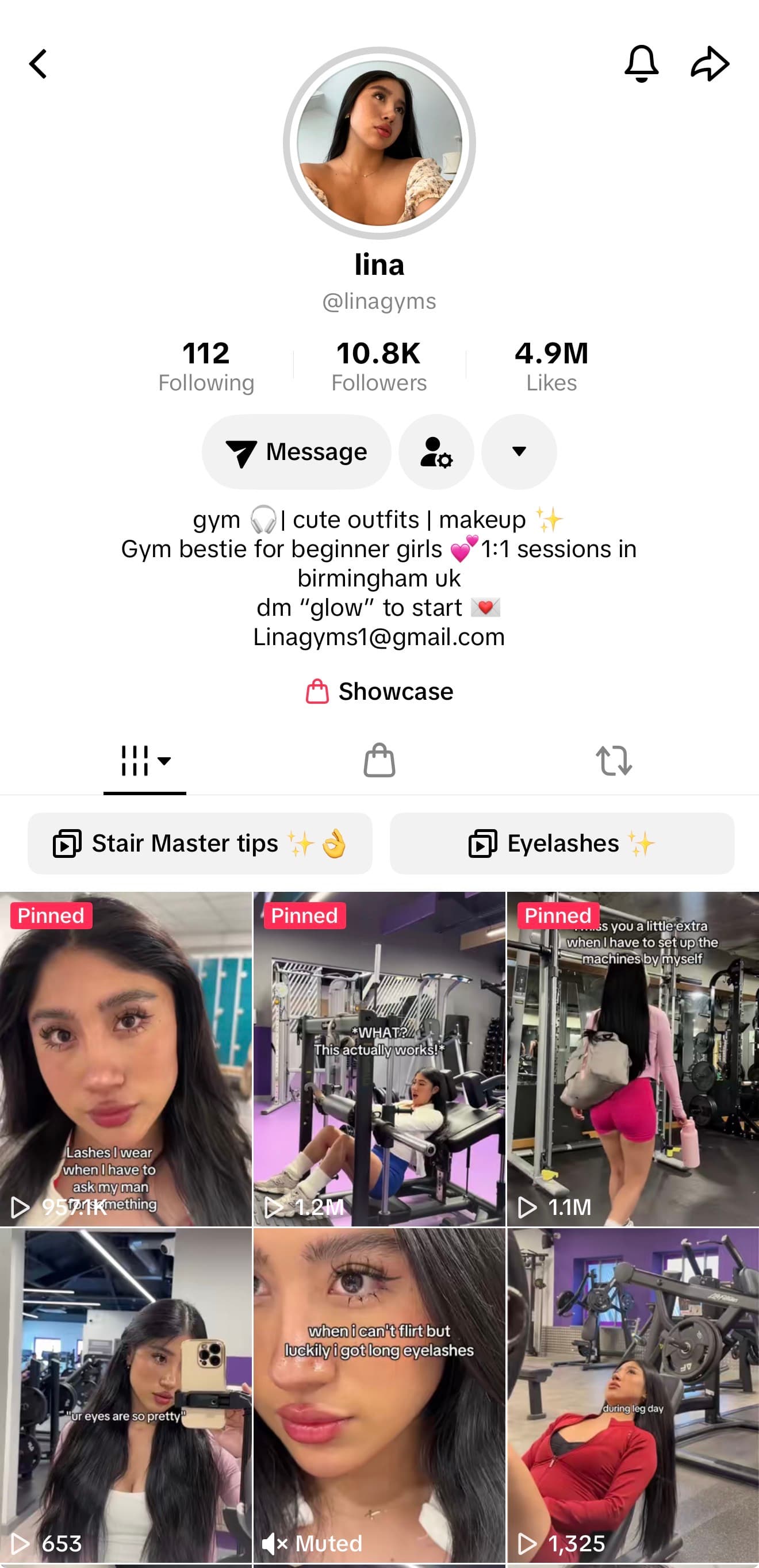Select the videos grid tab
Image resolution: width=759 pixels, height=1568 pixels.
tap(145, 761)
